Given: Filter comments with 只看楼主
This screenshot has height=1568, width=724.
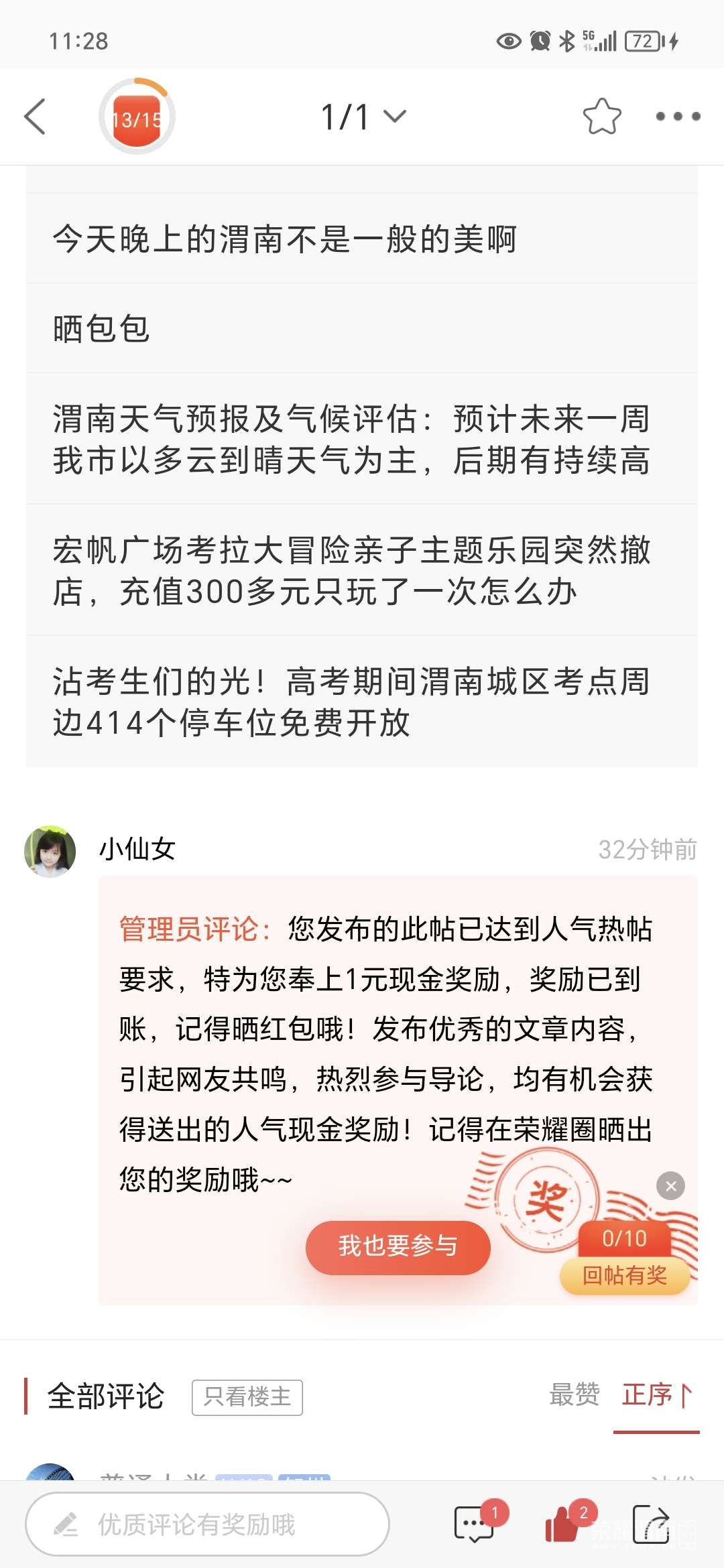Looking at the screenshot, I should (x=247, y=1397).
